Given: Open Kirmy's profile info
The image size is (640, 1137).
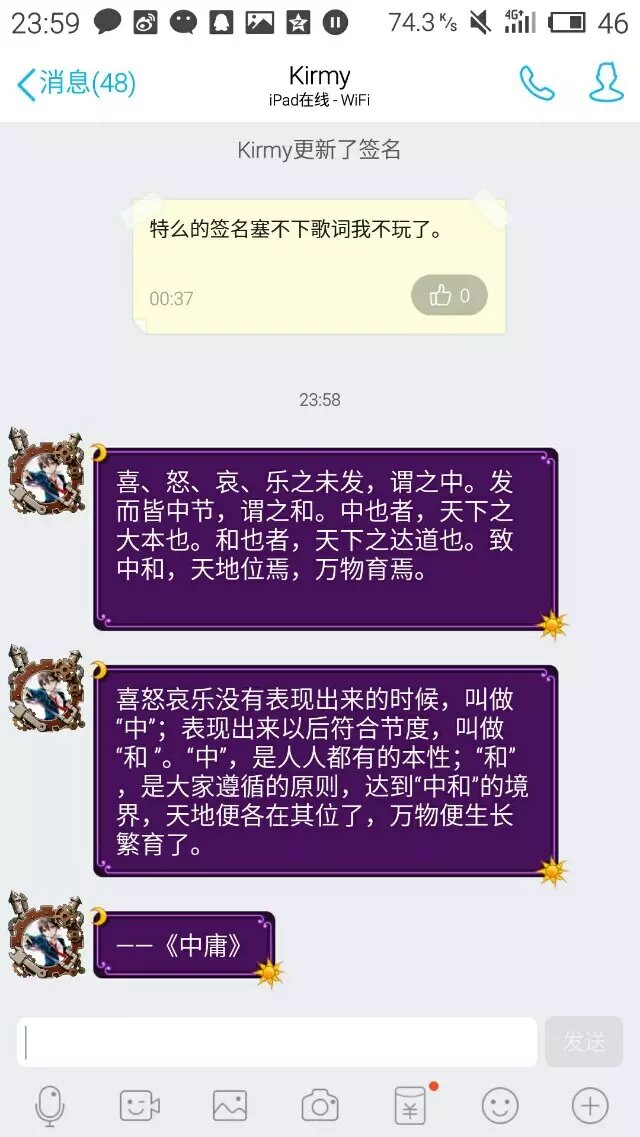Looking at the screenshot, I should tap(606, 83).
